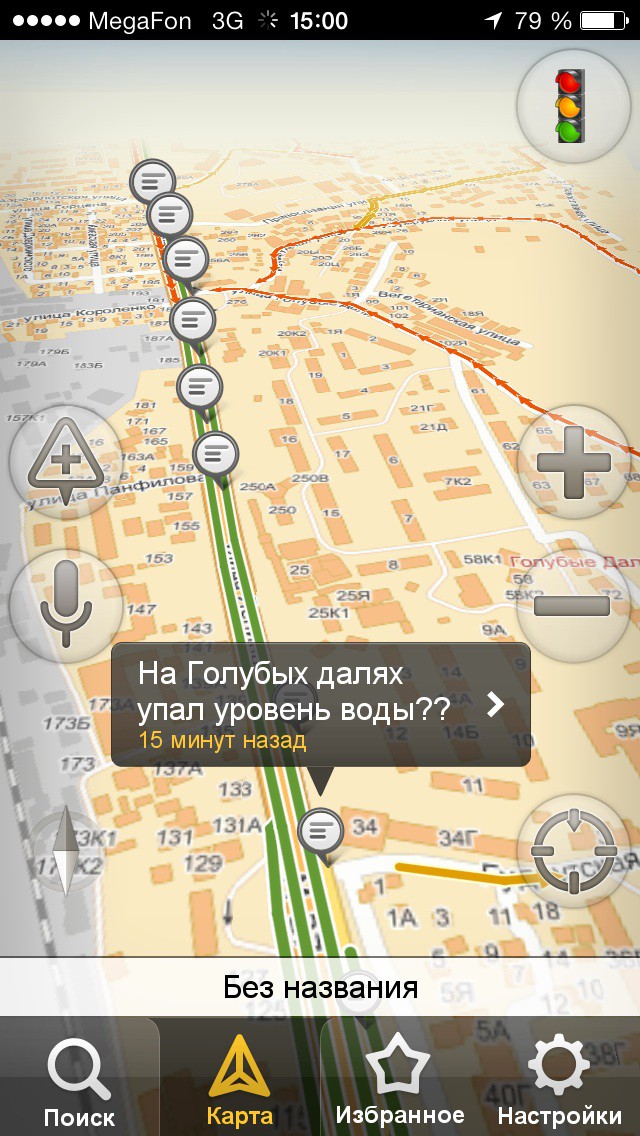
Task: Tap the compass to reset orientation
Action: tap(66, 851)
